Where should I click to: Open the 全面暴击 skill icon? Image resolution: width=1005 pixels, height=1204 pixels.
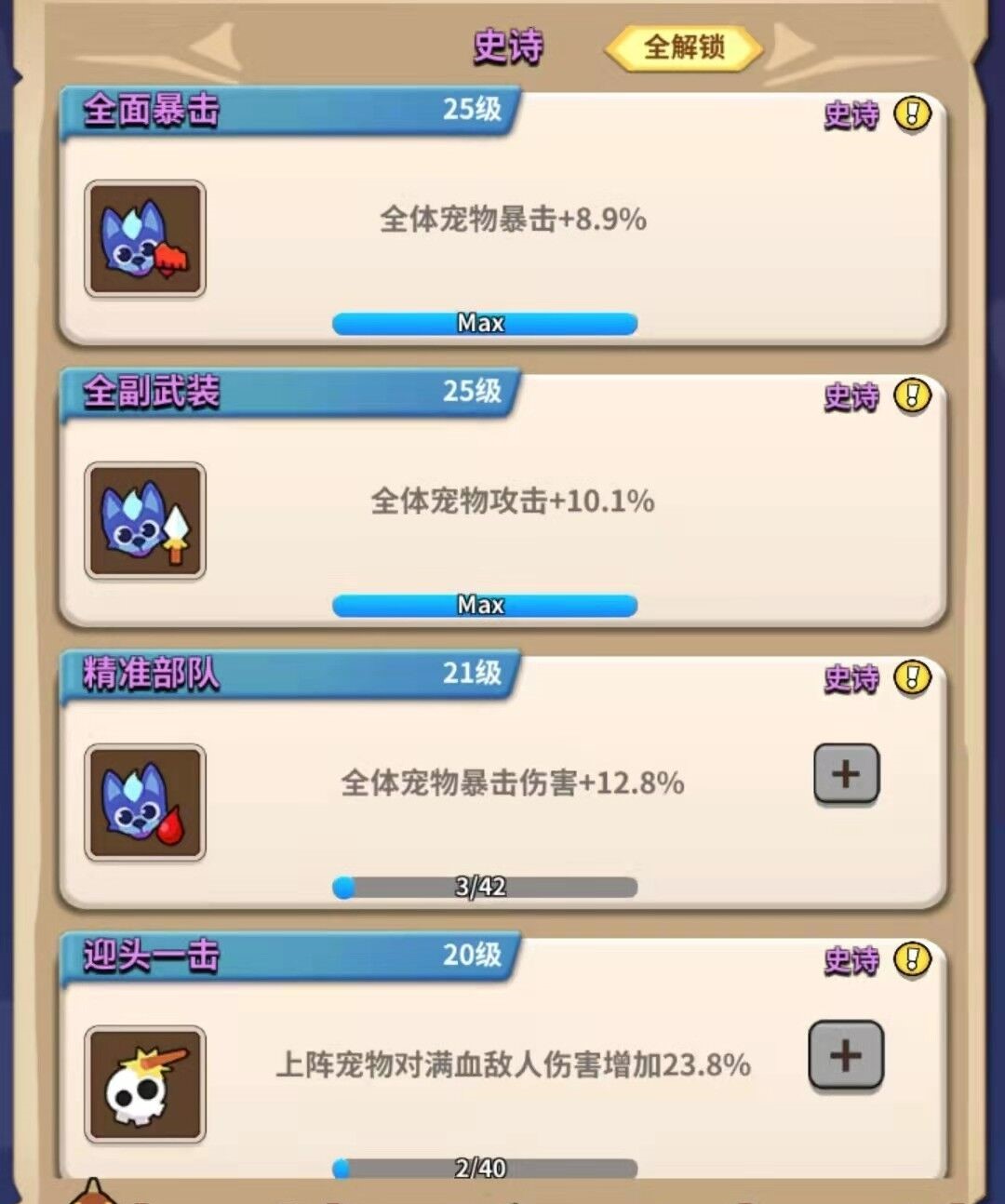(145, 239)
